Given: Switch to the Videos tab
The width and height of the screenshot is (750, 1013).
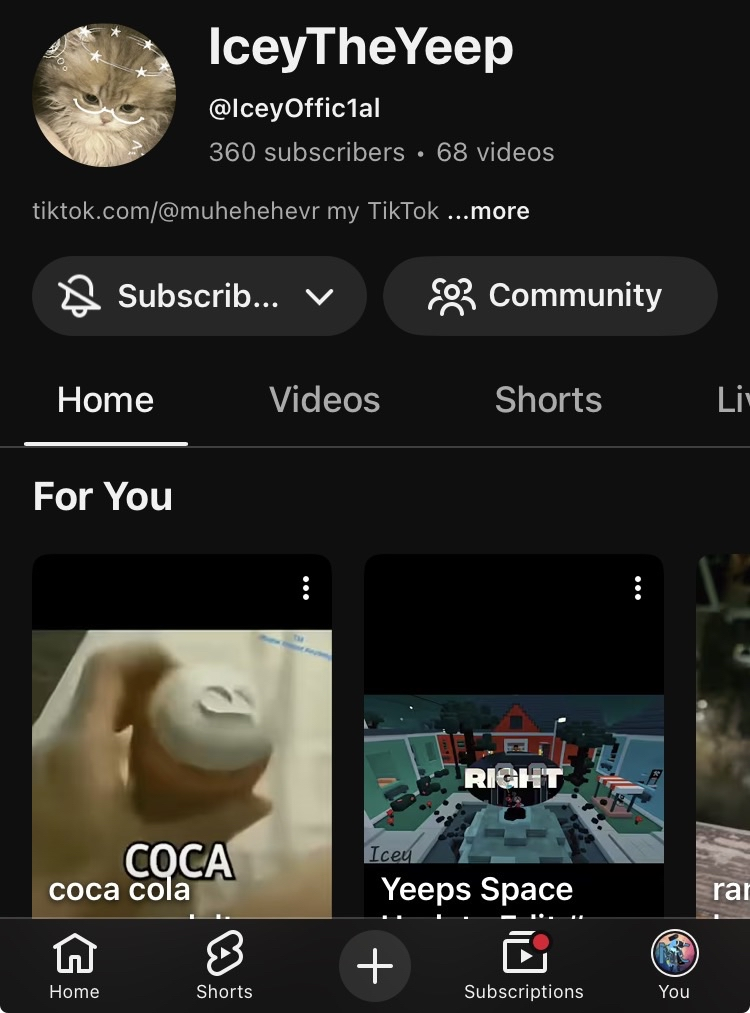Looking at the screenshot, I should click(324, 399).
